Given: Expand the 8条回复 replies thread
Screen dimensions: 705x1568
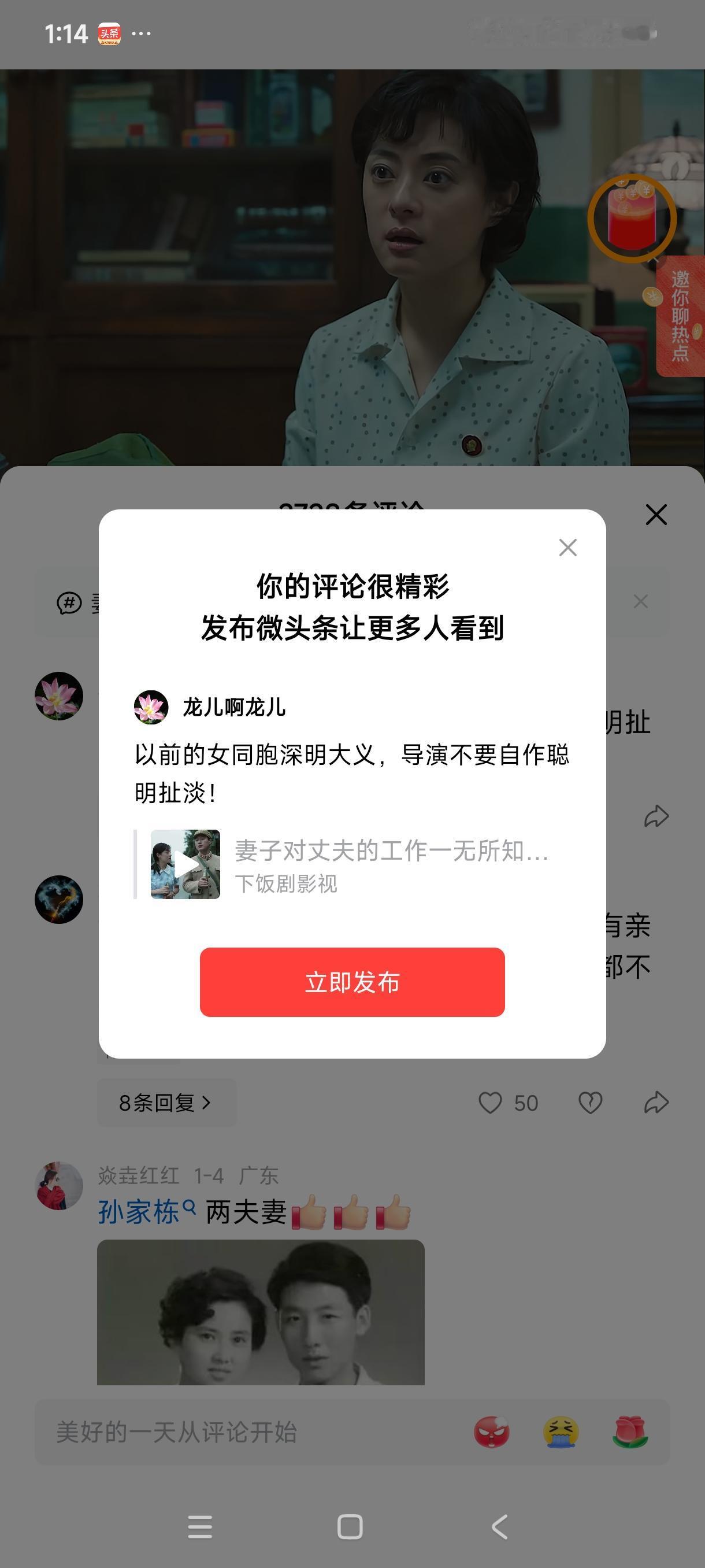Looking at the screenshot, I should [x=165, y=1103].
